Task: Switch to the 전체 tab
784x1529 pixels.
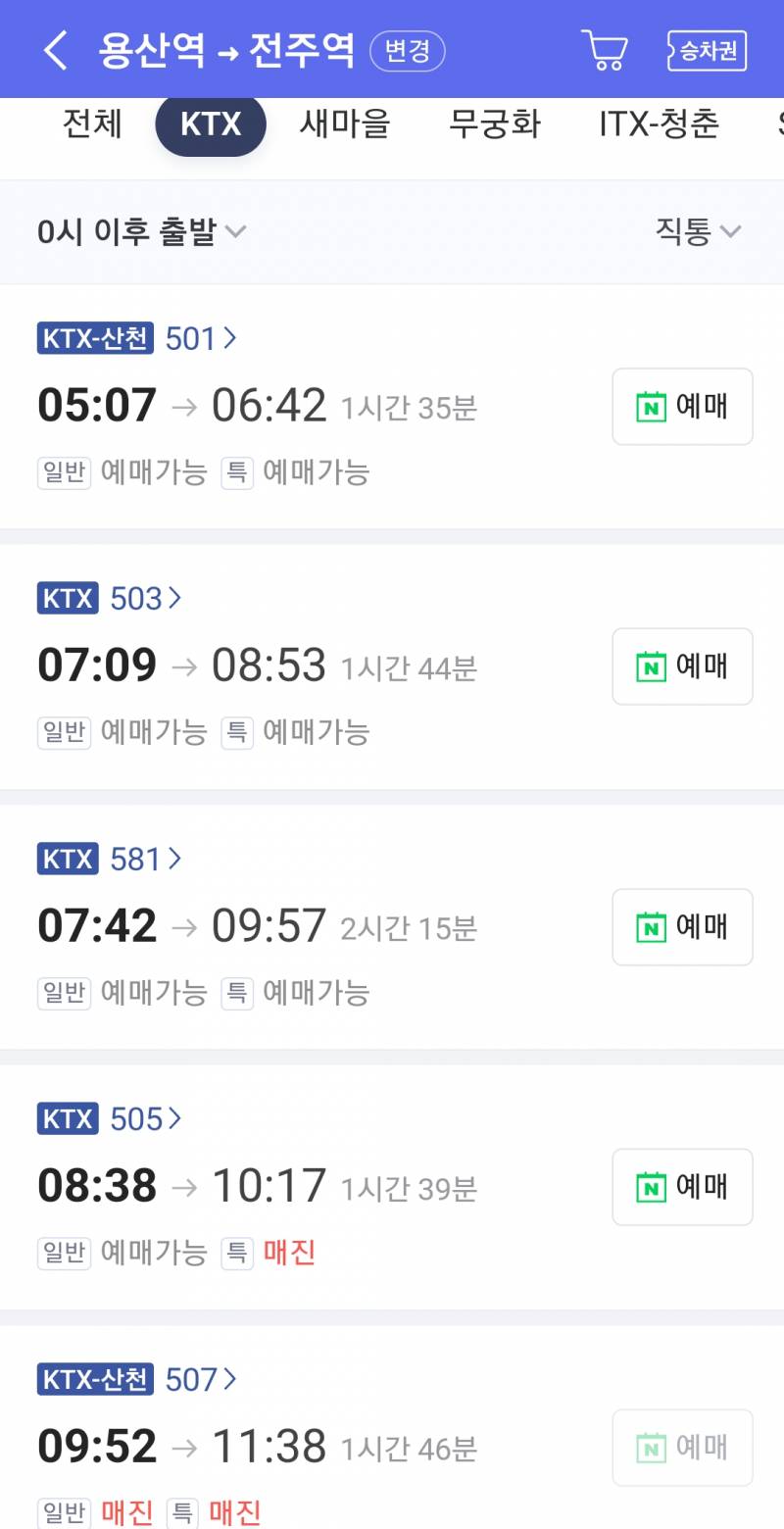Action: point(90,124)
